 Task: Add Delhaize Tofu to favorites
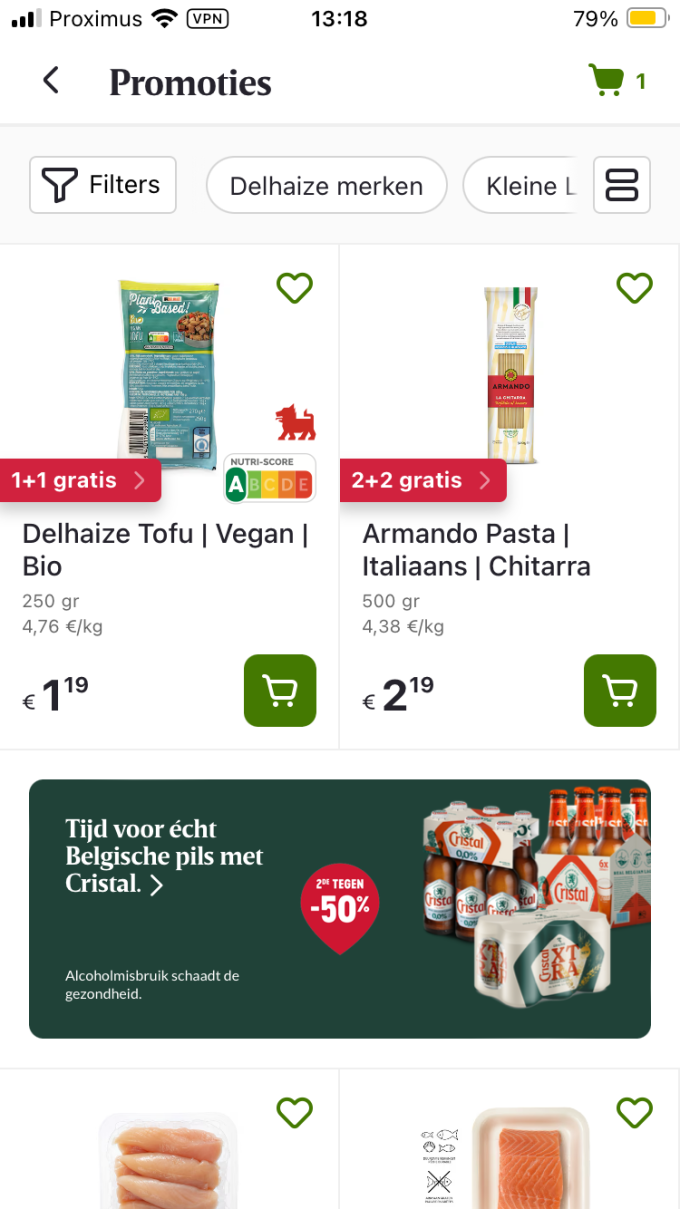coord(295,288)
